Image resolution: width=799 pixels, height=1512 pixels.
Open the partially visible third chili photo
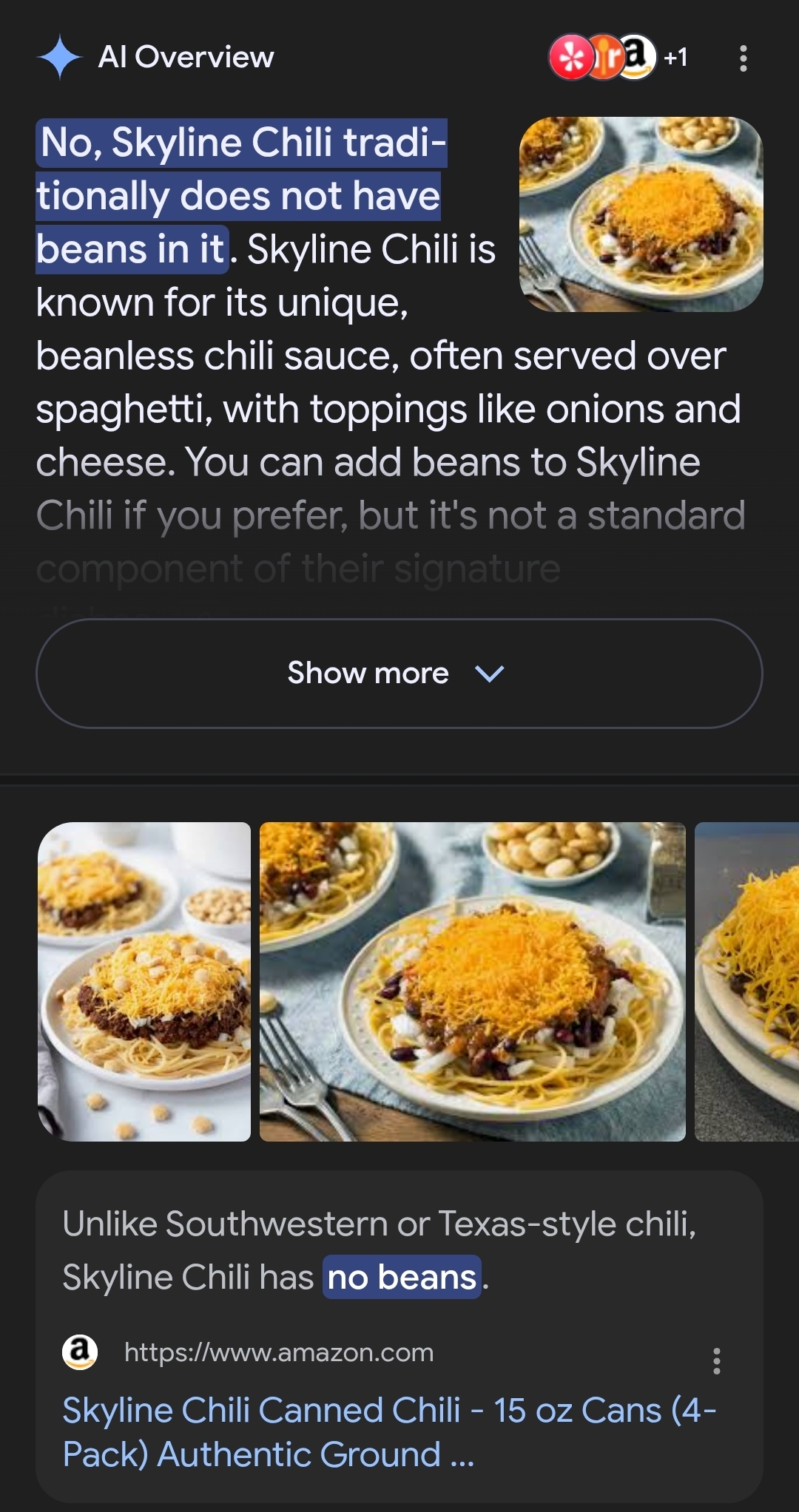click(747, 981)
